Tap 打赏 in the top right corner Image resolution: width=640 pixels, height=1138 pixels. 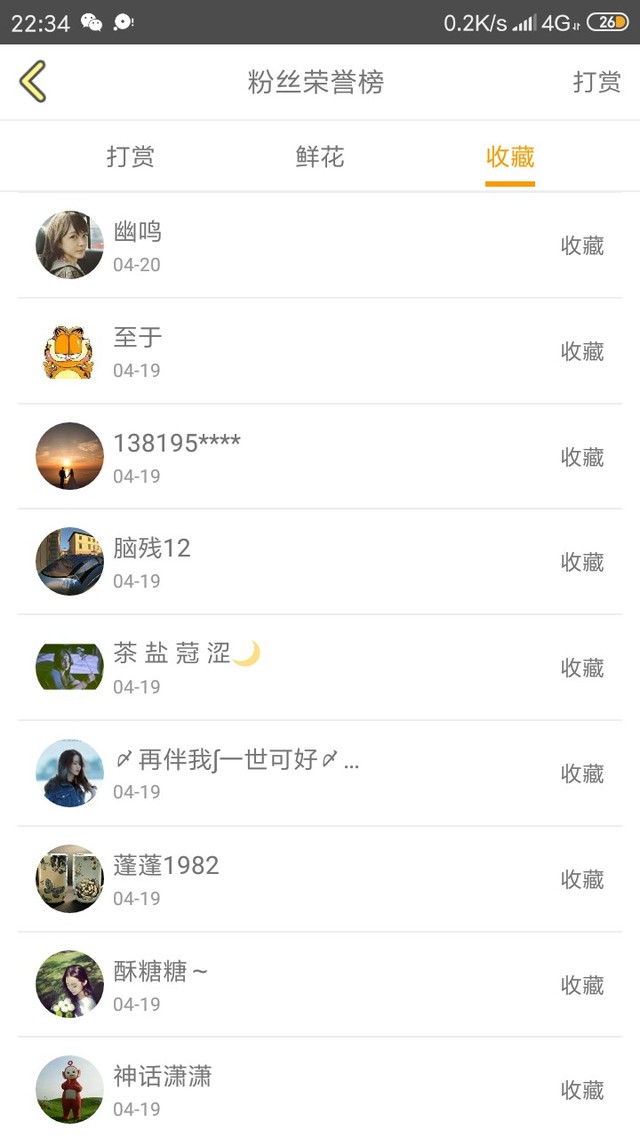(x=596, y=82)
